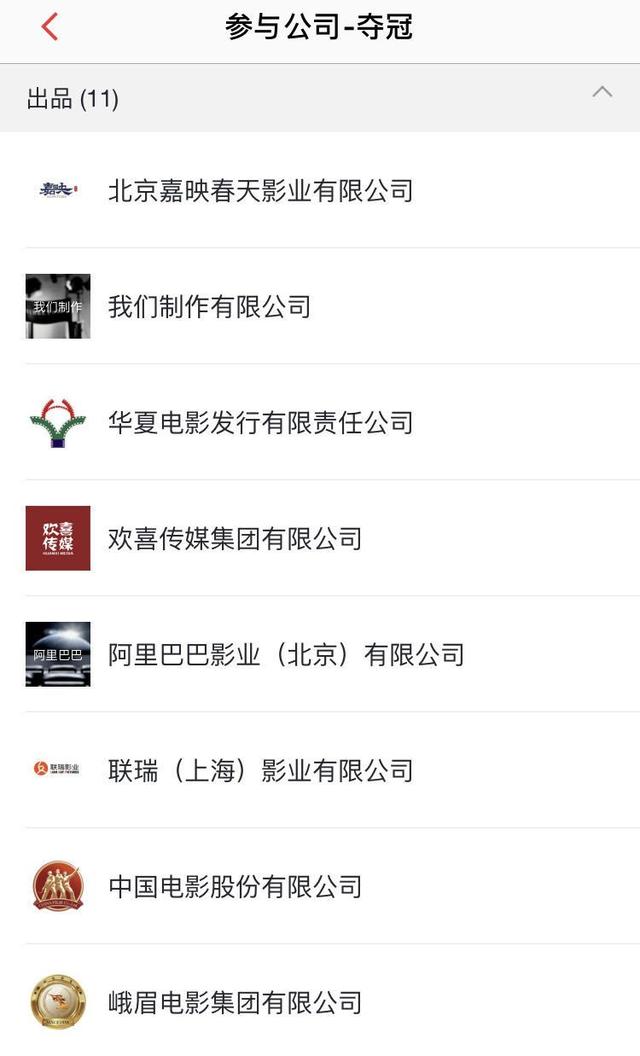Viewport: 640px width, 1056px height.
Task: View 华夏电影发行有限责任公司 details
Action: point(260,422)
